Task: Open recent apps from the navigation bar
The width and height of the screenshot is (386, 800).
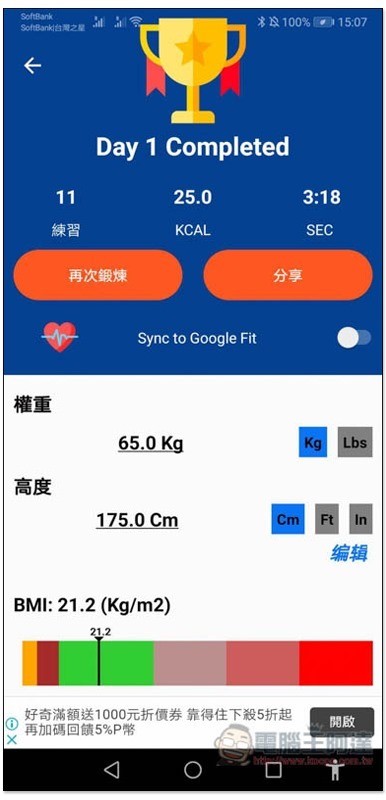Action: [x=273, y=770]
